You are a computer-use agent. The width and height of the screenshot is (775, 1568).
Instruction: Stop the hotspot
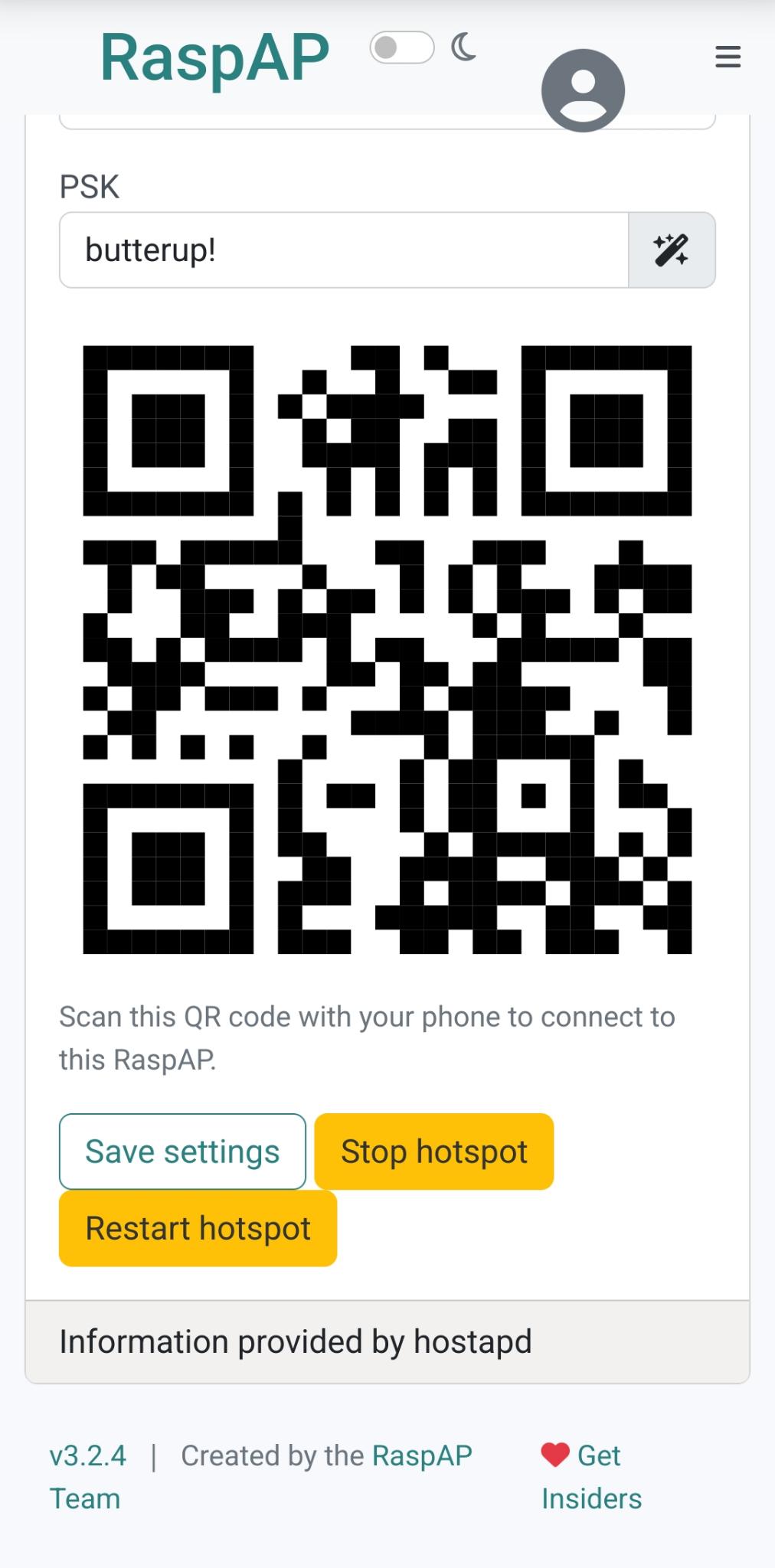coord(434,1151)
